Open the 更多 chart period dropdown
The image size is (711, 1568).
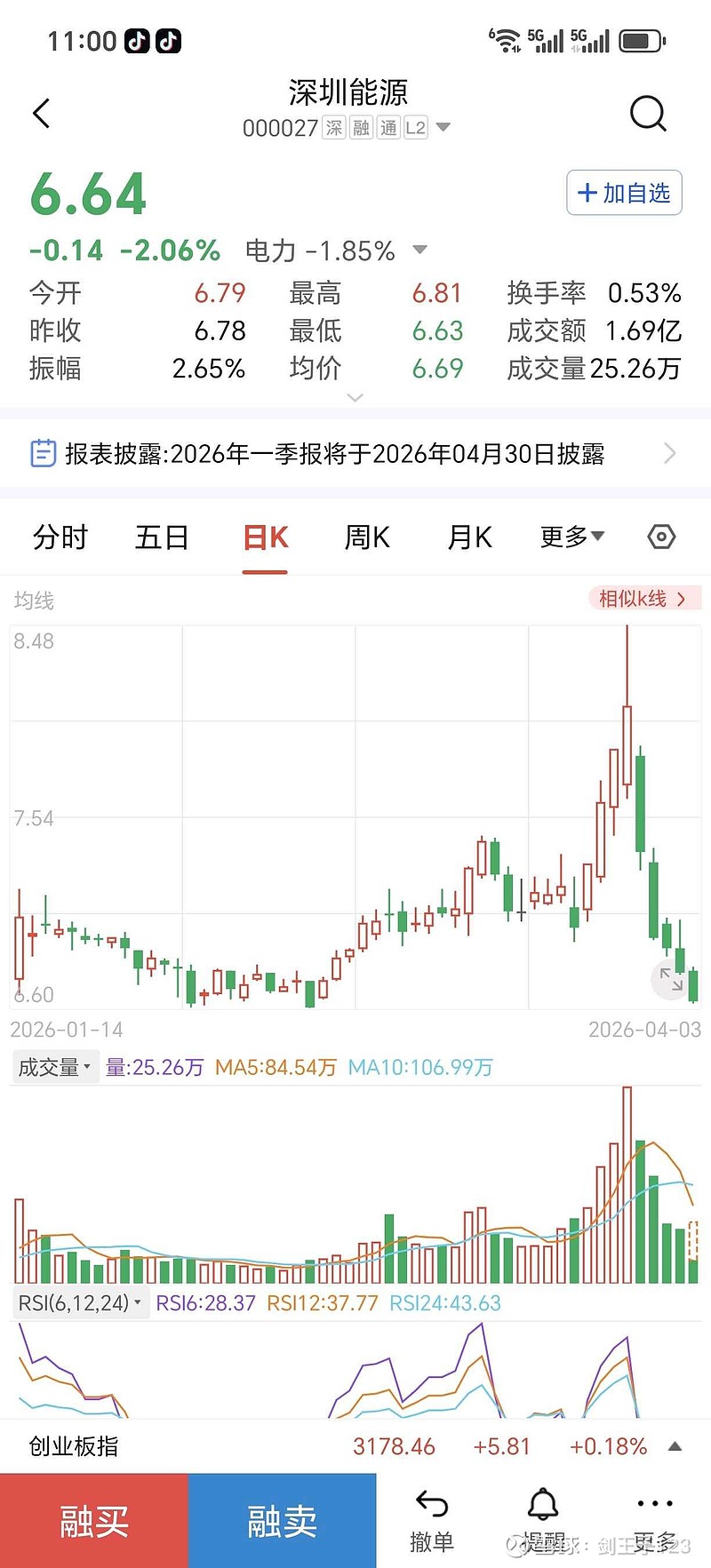click(x=571, y=537)
